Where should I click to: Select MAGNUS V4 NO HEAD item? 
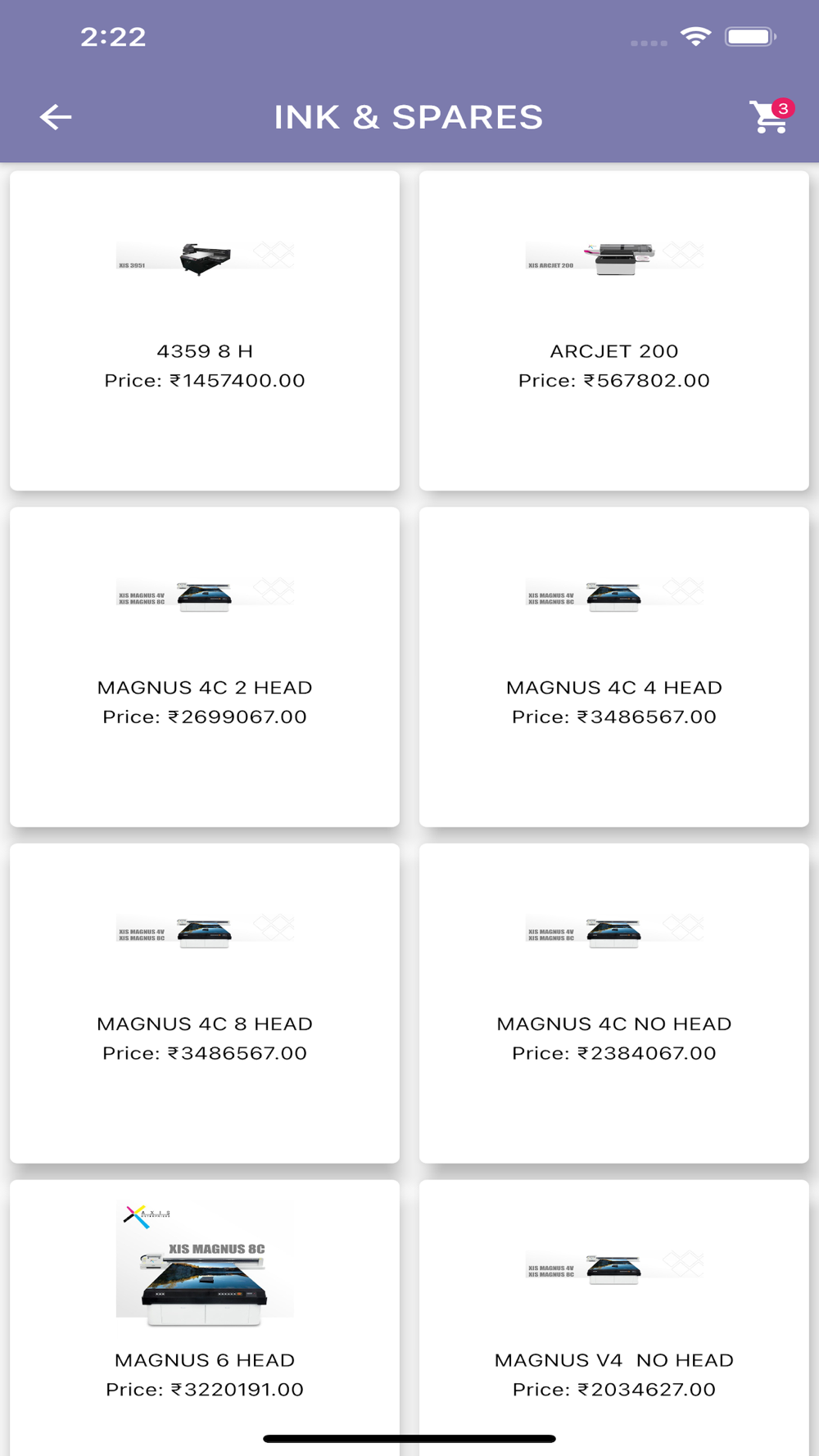614,1318
